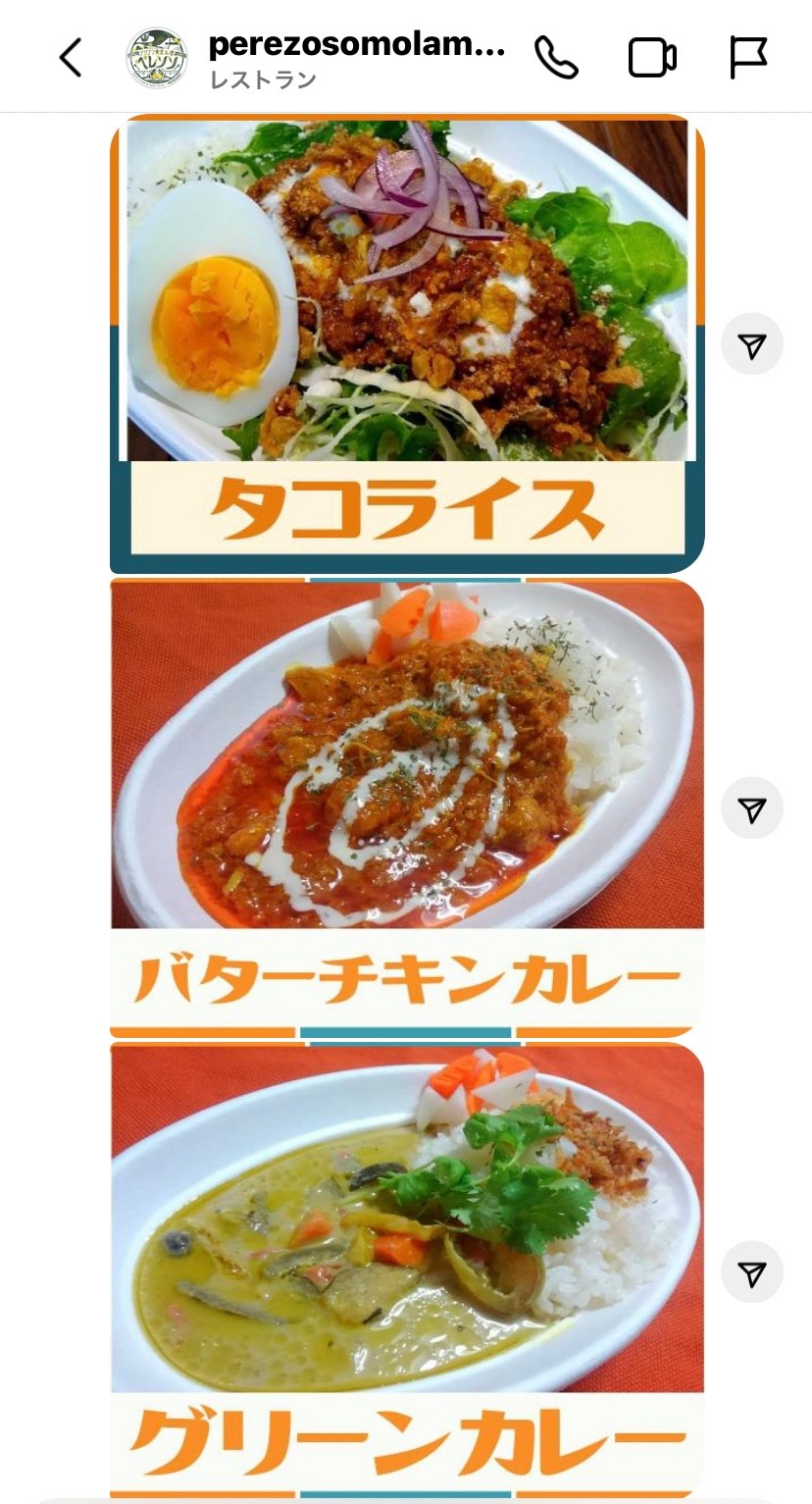Tap the flag icon
This screenshot has height=1504, width=812.
[x=749, y=58]
